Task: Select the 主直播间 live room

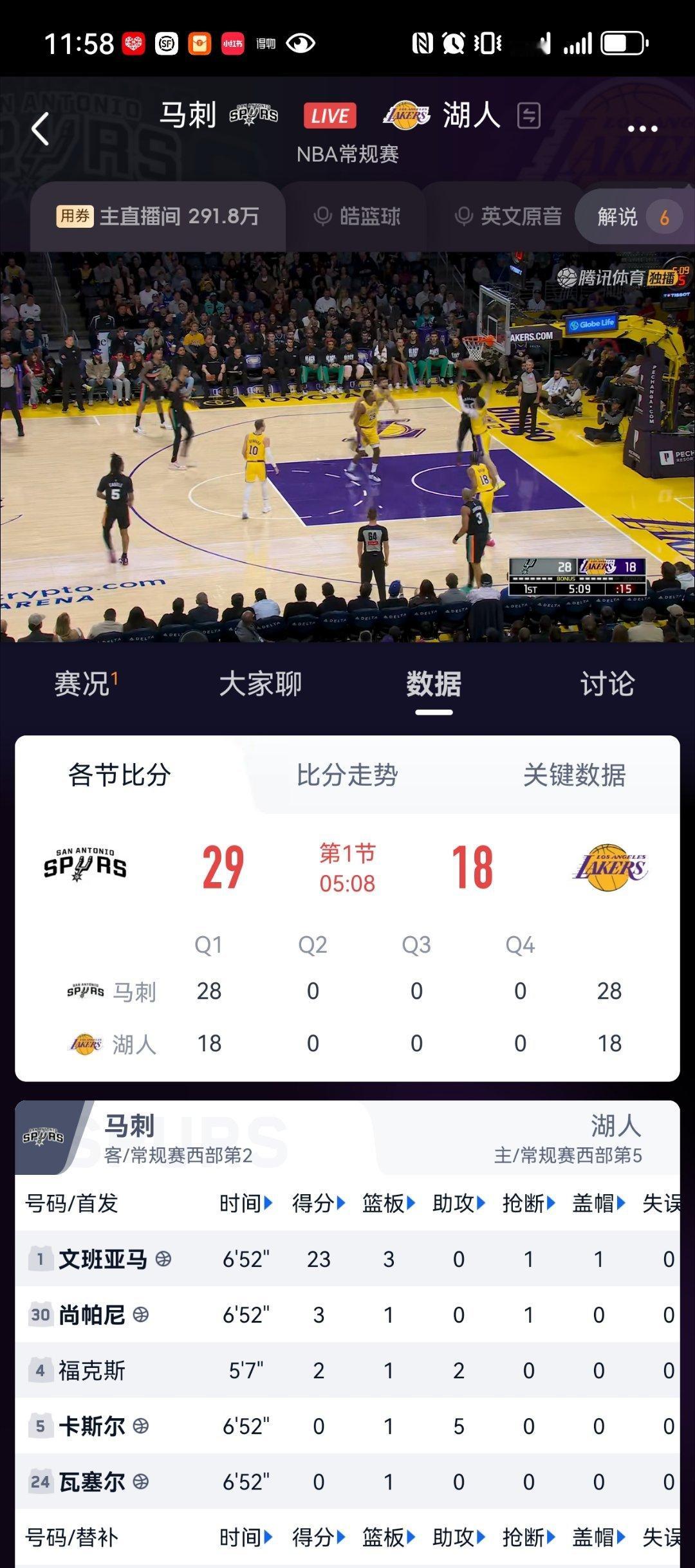Action: click(158, 217)
